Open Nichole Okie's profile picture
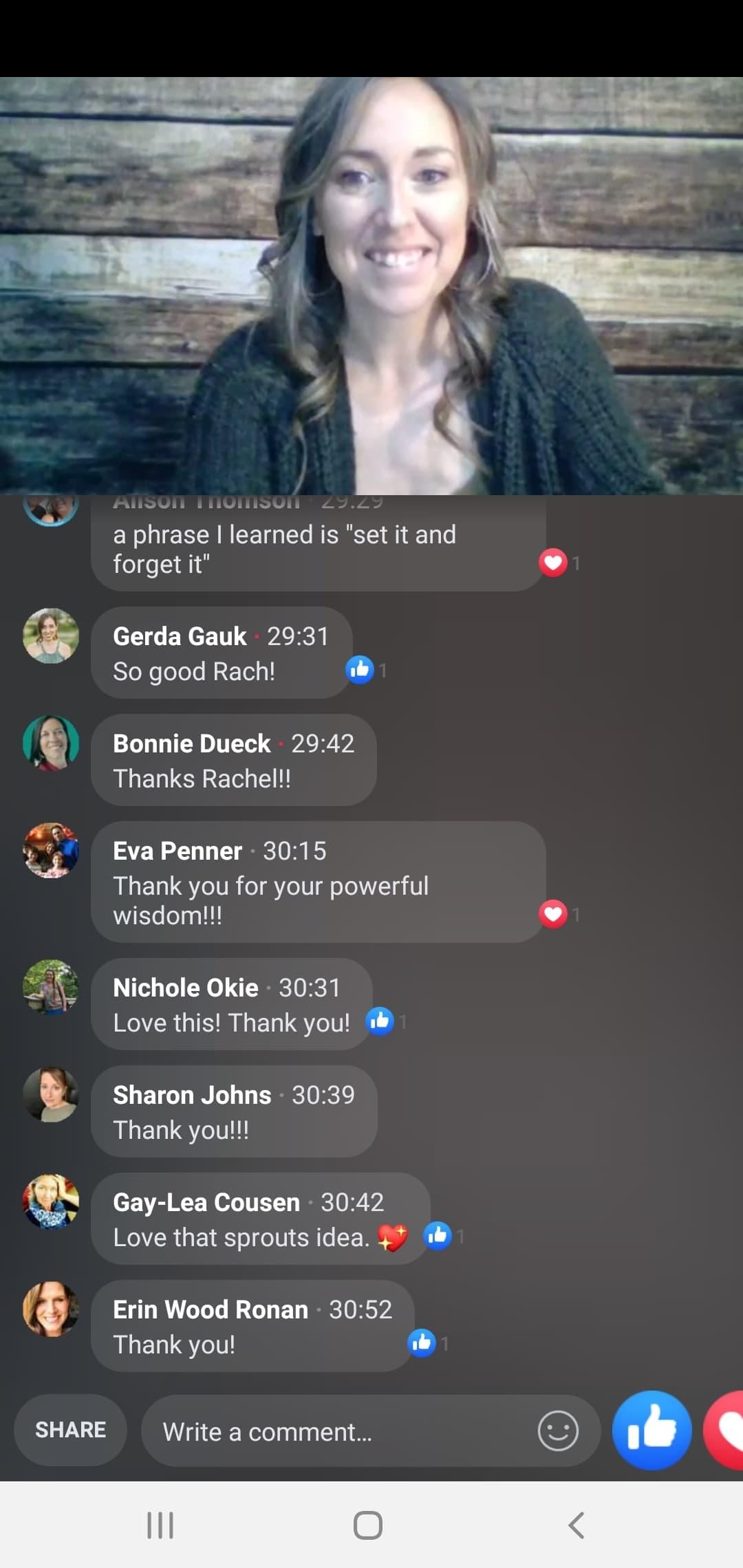743x1568 pixels. click(x=51, y=987)
